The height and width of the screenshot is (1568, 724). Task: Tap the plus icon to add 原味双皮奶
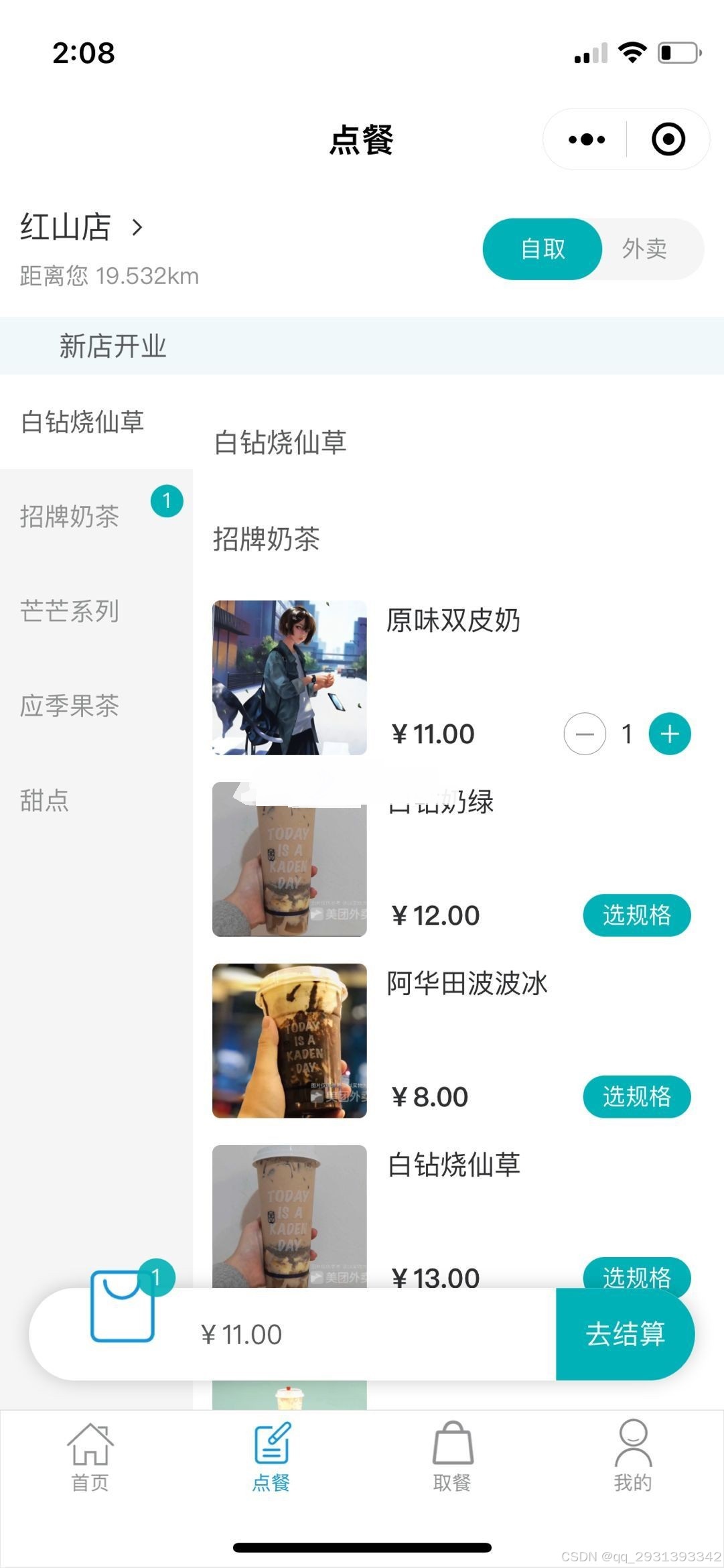pyautogui.click(x=669, y=733)
